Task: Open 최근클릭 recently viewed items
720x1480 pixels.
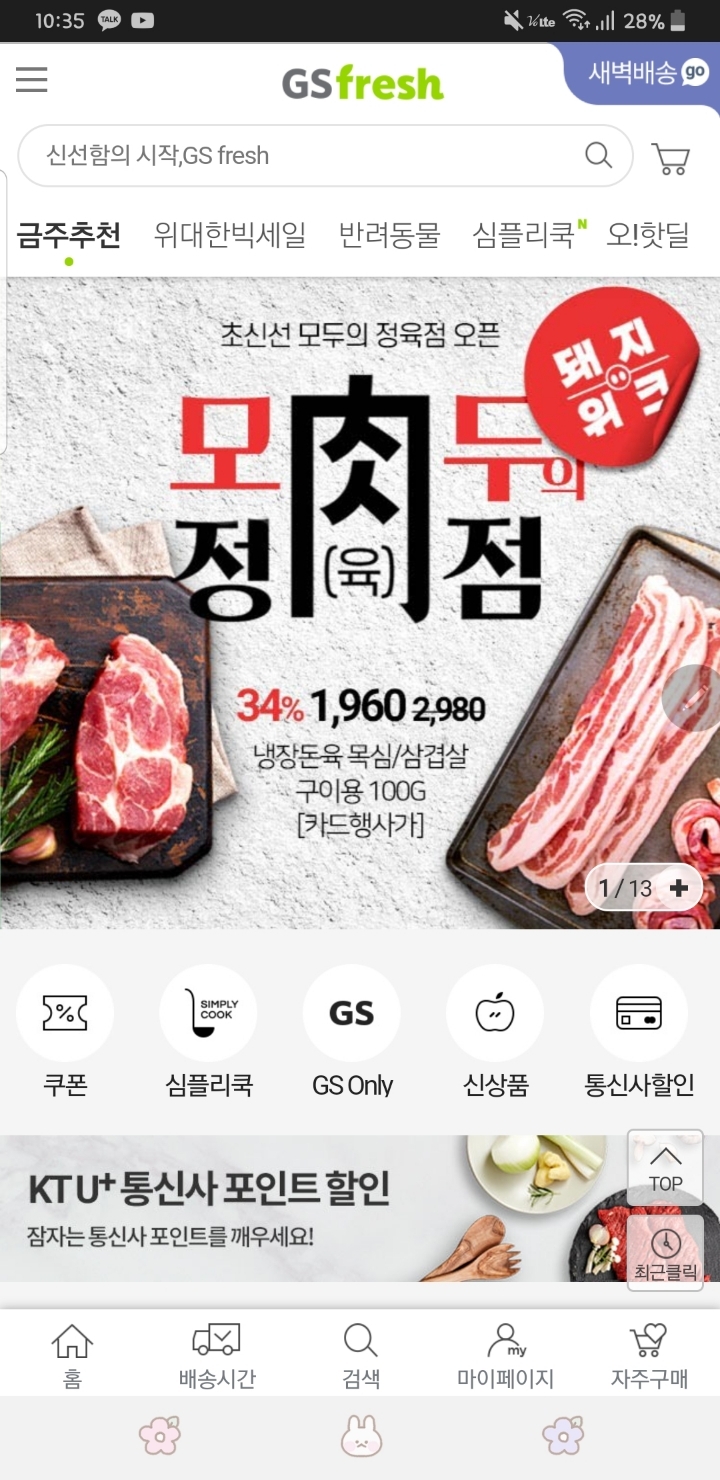Action: 665,1253
